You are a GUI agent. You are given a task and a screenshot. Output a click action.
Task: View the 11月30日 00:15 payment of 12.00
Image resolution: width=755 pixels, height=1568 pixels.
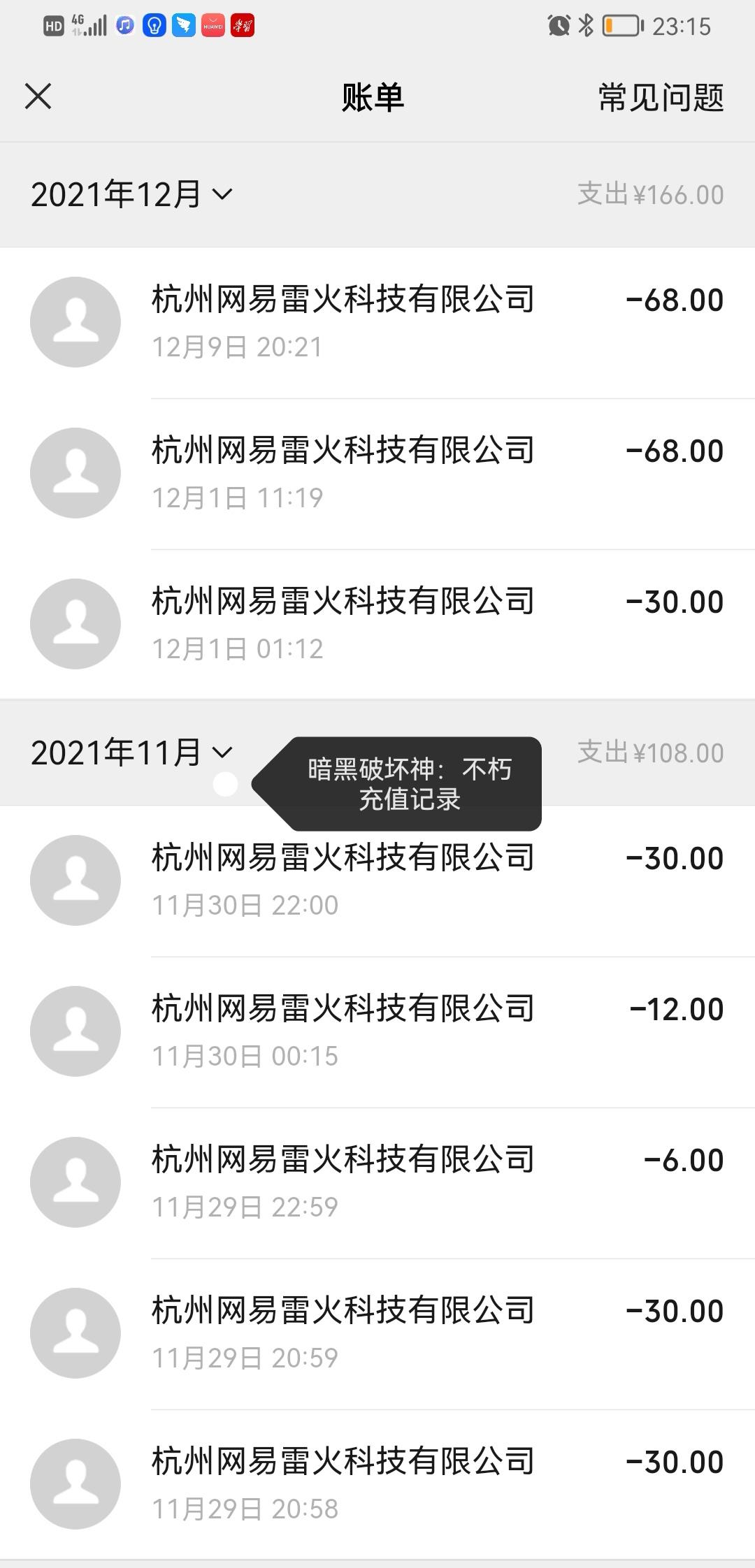pyautogui.click(x=377, y=1032)
